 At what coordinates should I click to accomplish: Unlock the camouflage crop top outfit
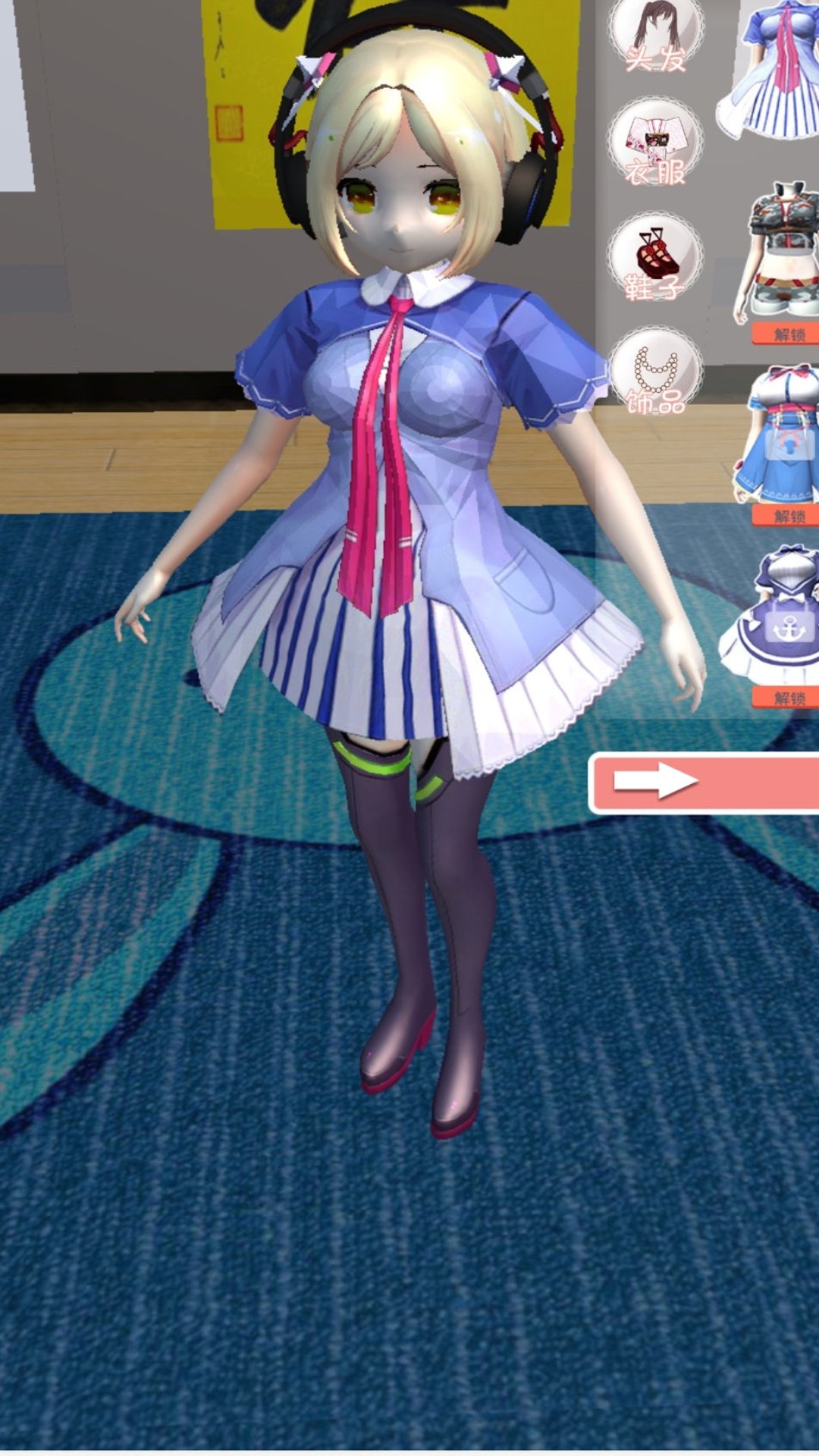787,334
